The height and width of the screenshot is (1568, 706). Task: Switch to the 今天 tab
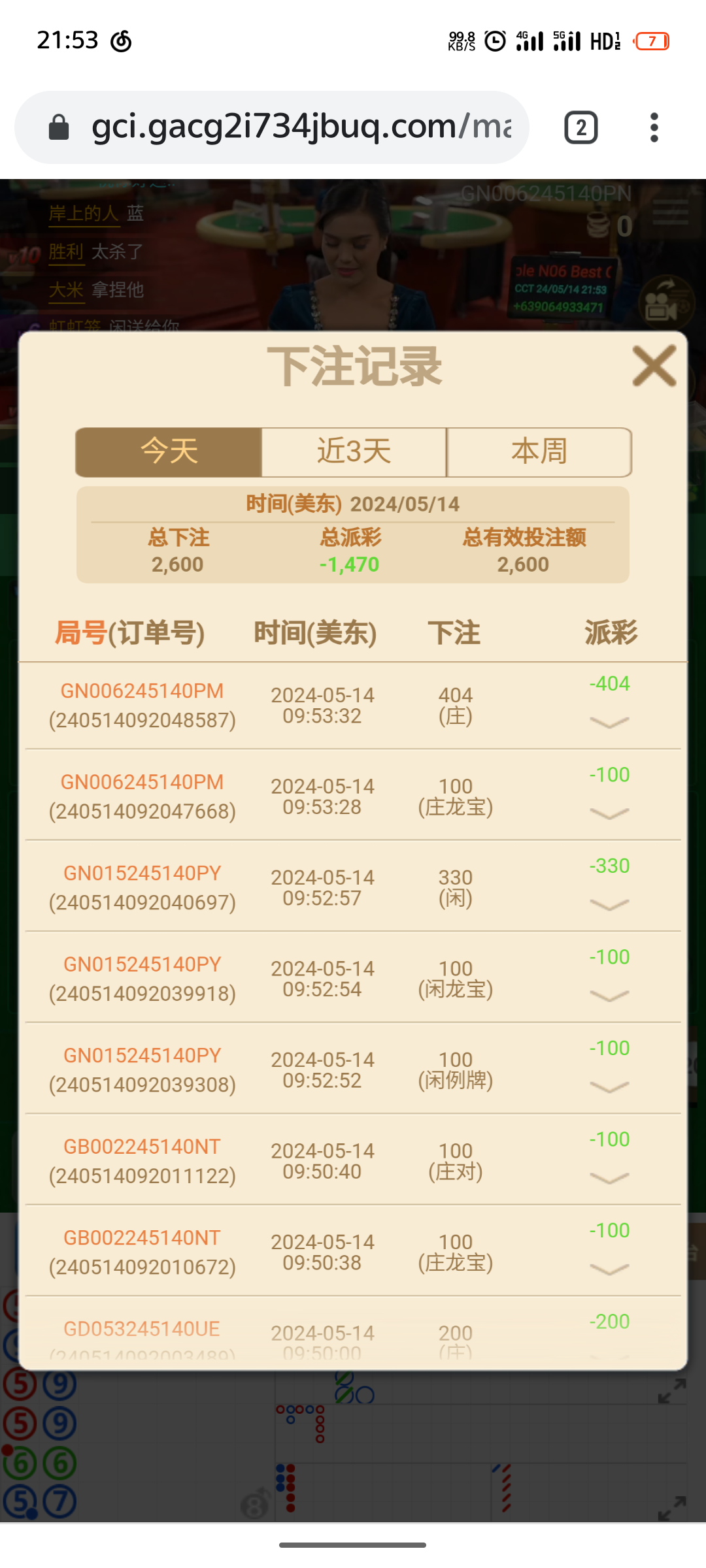pyautogui.click(x=169, y=452)
